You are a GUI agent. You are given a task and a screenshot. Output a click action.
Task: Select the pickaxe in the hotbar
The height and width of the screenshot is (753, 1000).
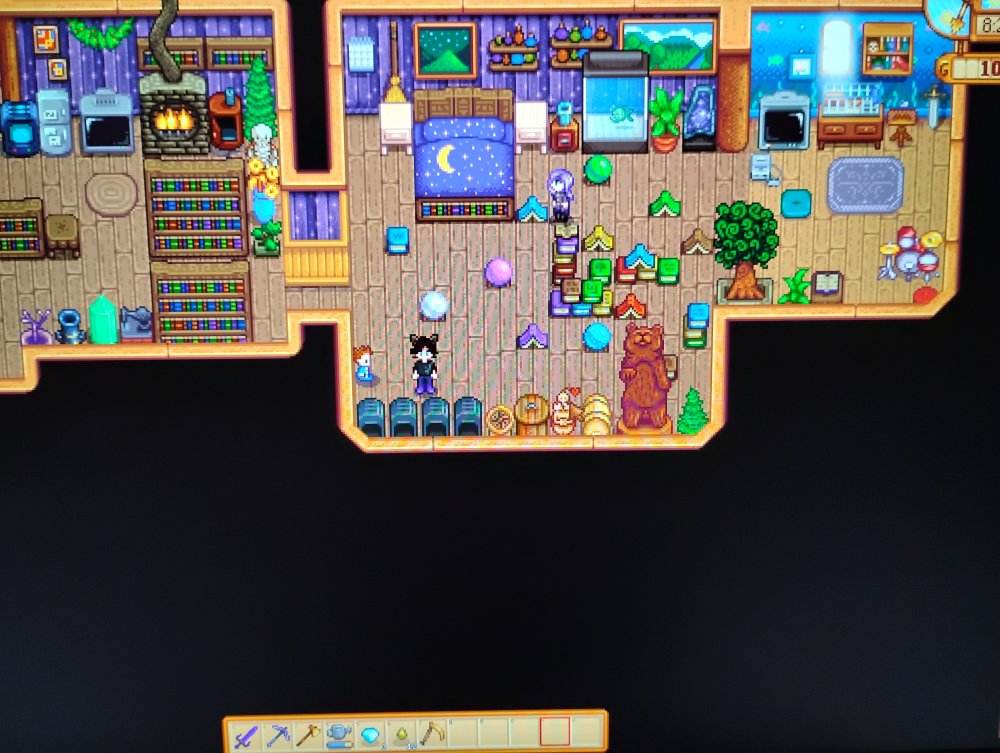(x=277, y=735)
